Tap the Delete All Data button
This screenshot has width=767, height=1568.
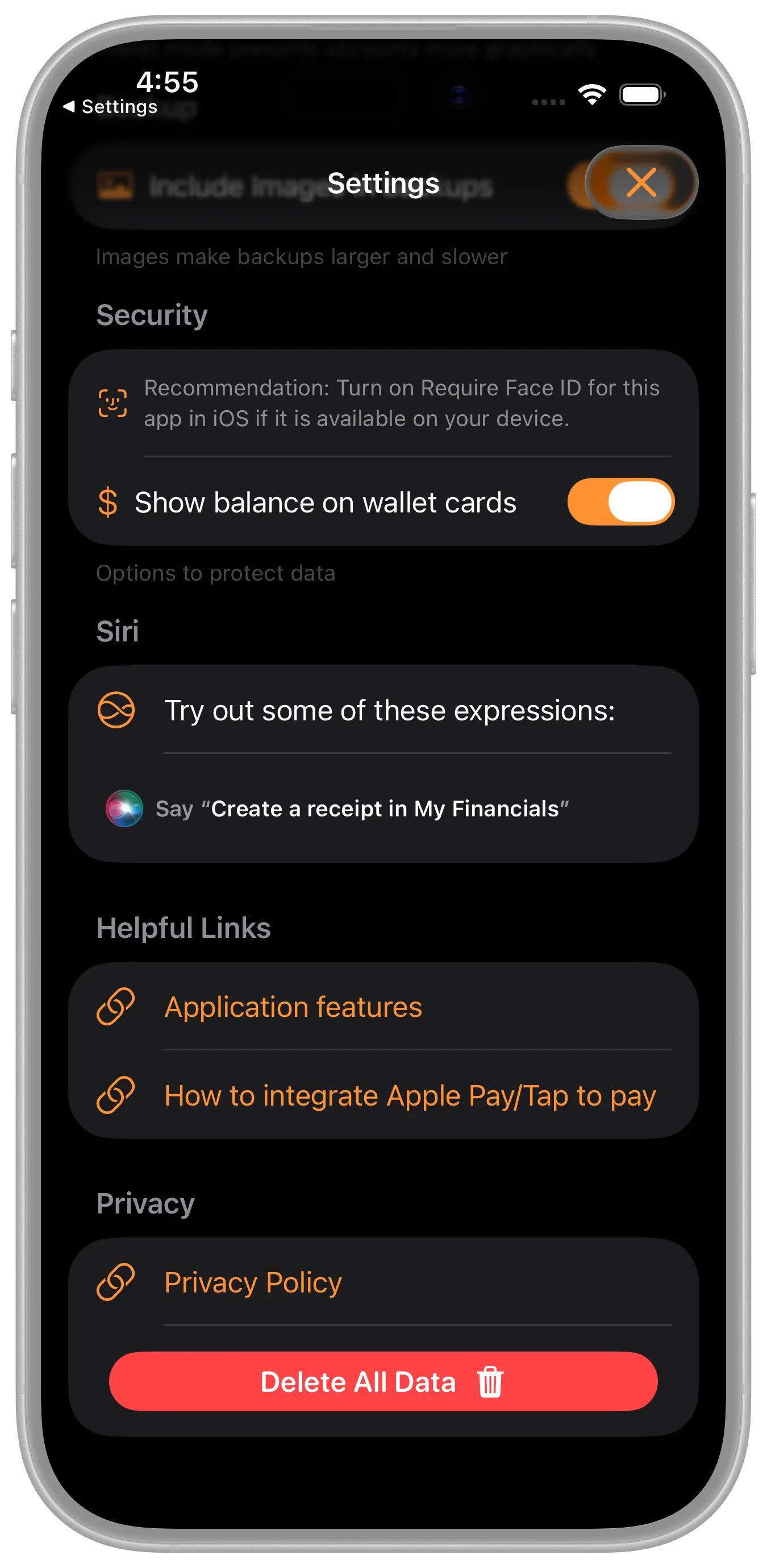(383, 1381)
